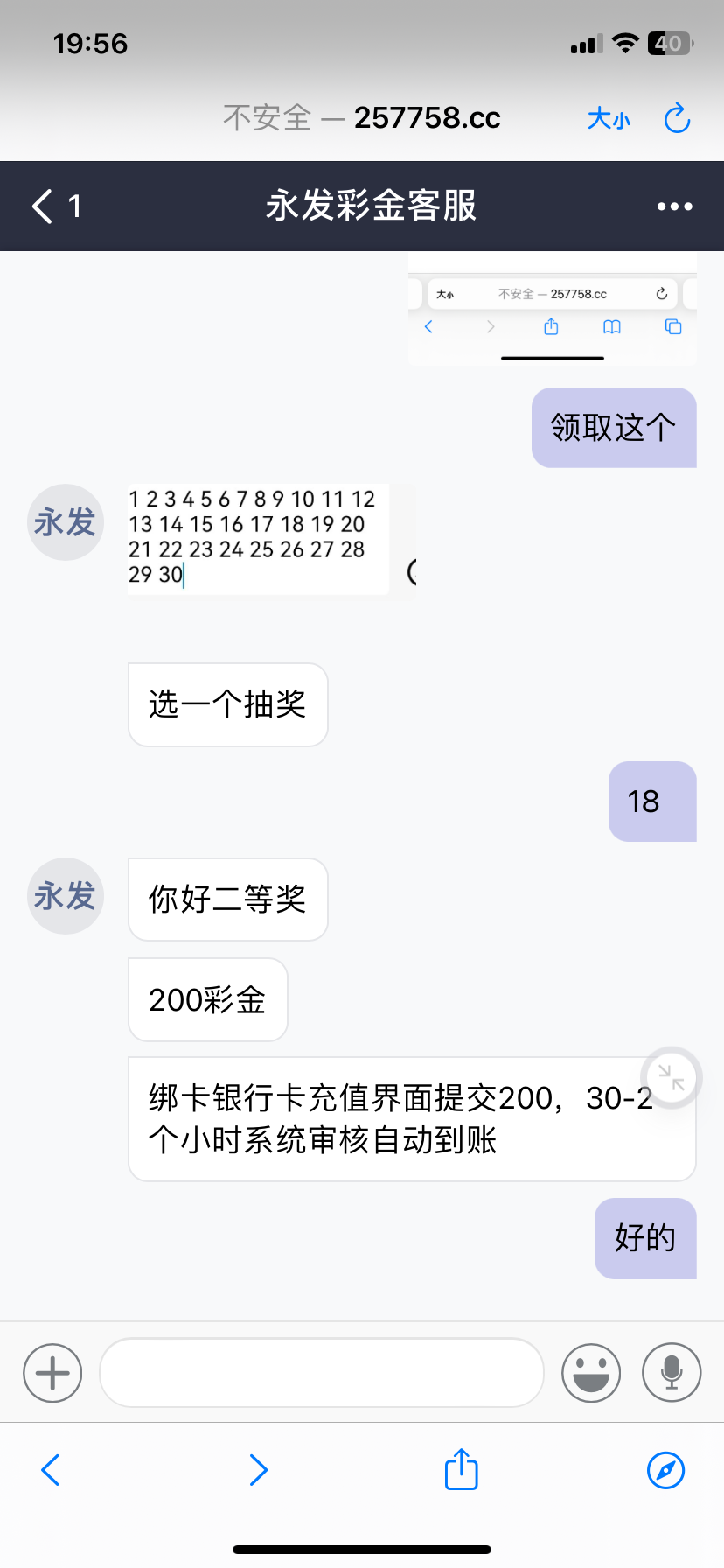Activate the microphone voice input

click(672, 1373)
